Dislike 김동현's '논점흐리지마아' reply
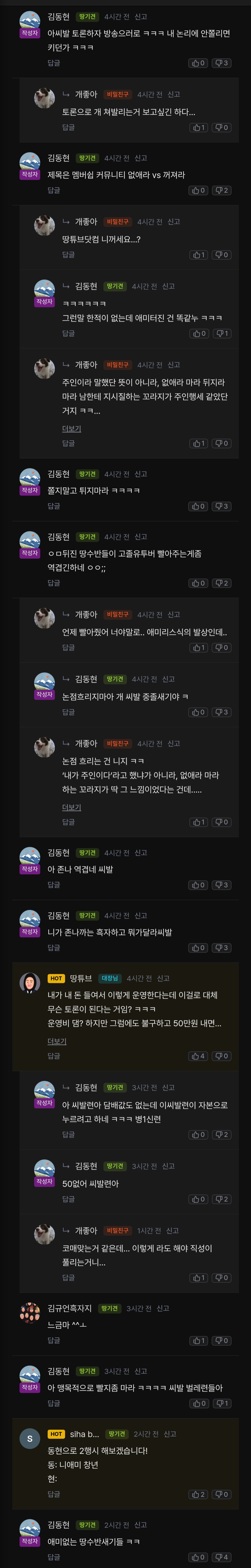Viewport: 251px width, 1568px height. click(221, 712)
